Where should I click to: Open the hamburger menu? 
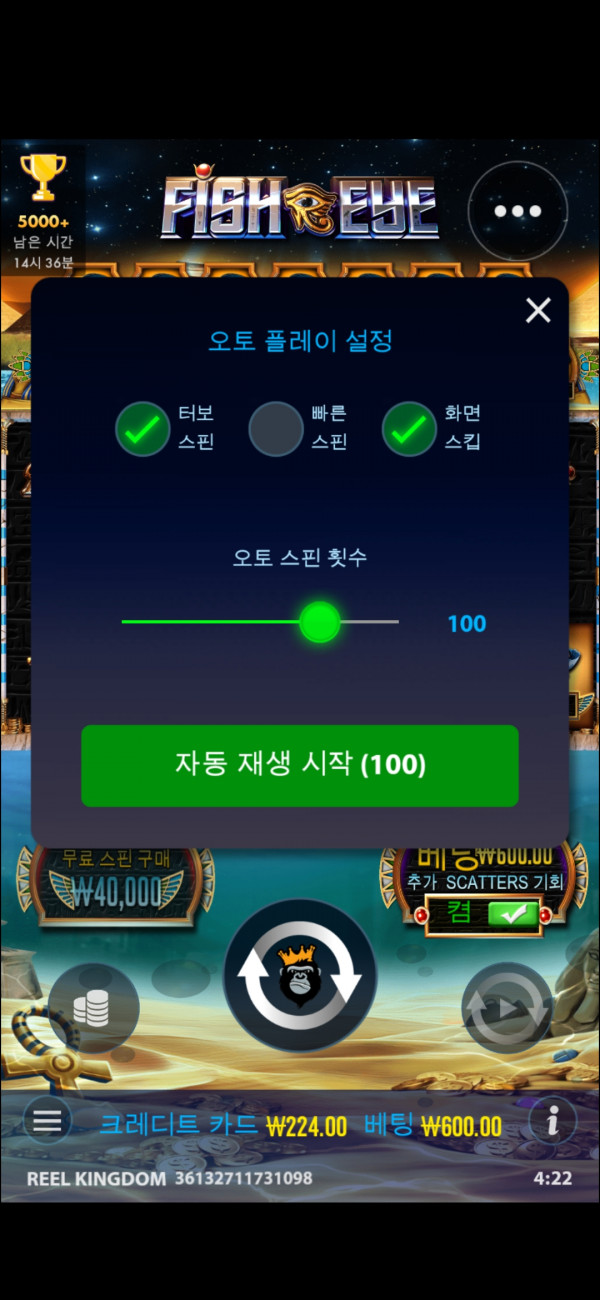pos(47,1121)
